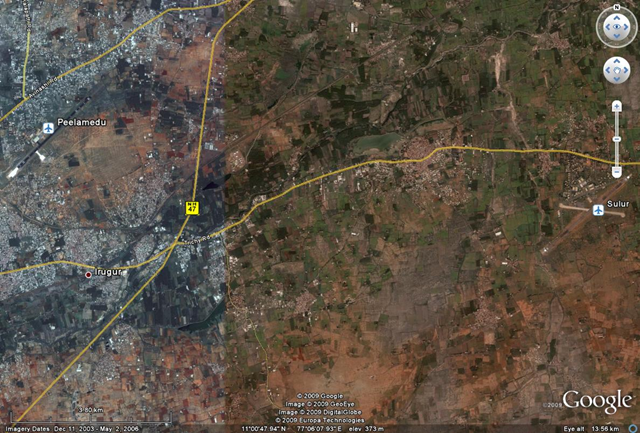Pan map with move joystick's down arrow
The image size is (640, 433).
click(616, 81)
